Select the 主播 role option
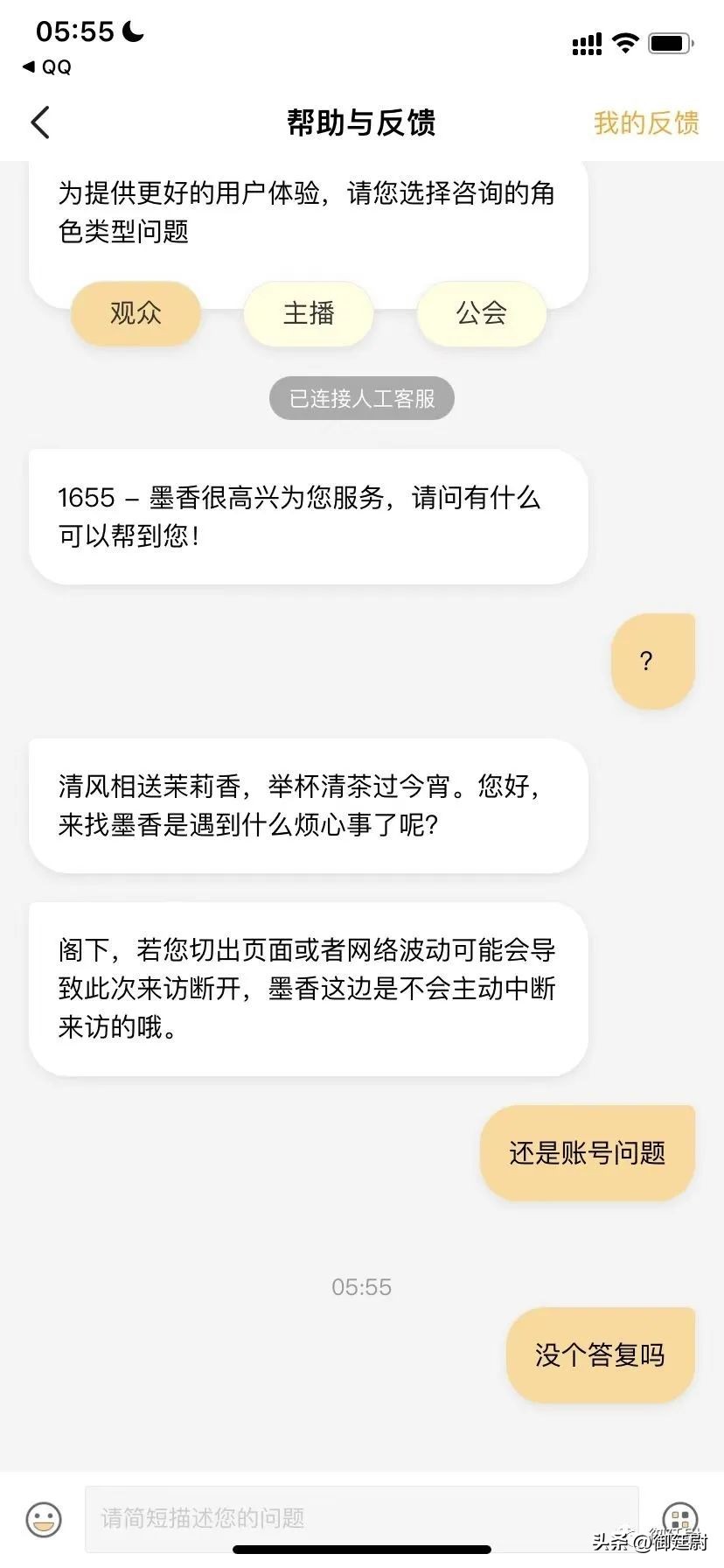Image resolution: width=724 pixels, height=1568 pixels. pos(308,313)
